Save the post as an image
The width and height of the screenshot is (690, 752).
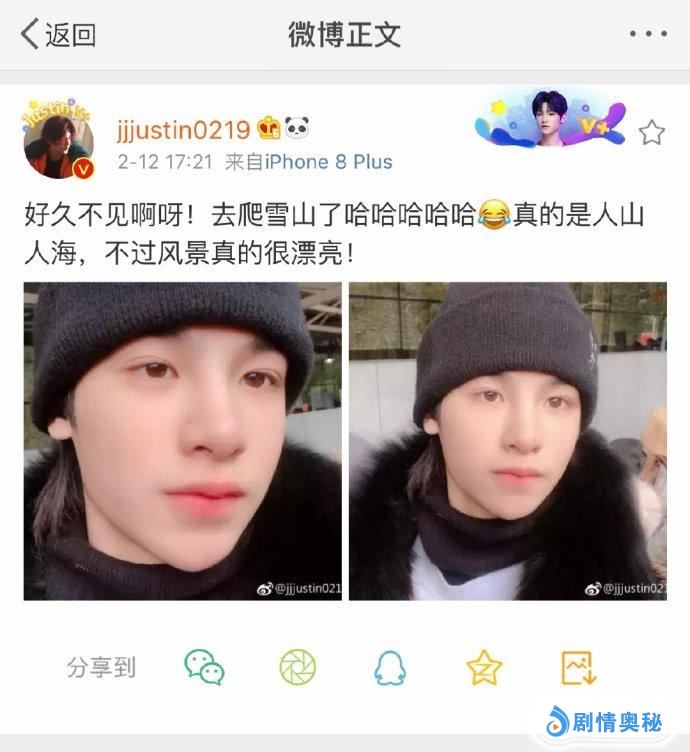(579, 667)
